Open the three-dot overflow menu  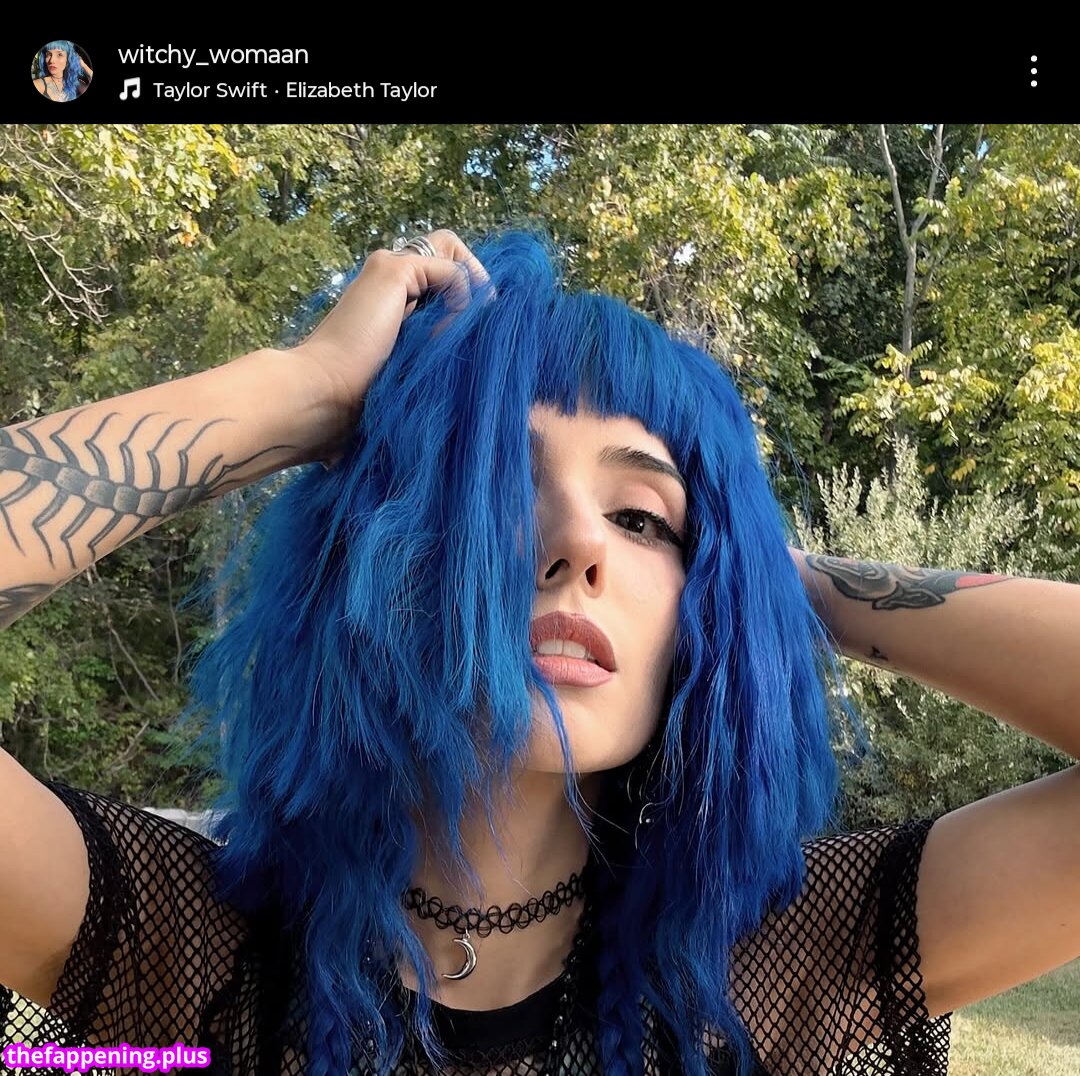click(1033, 71)
